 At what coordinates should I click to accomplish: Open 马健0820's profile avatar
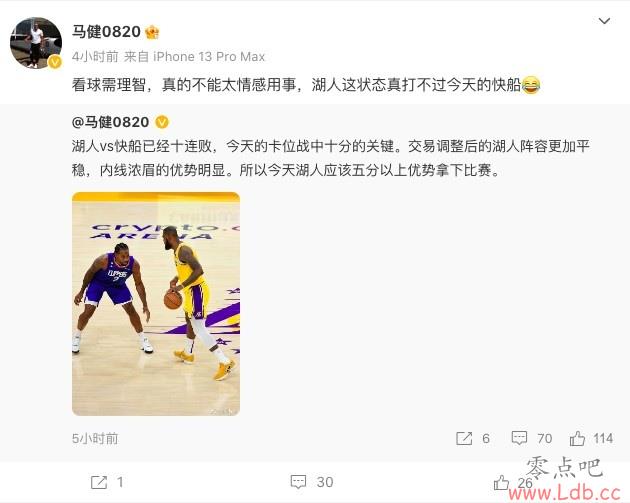[x=36, y=43]
